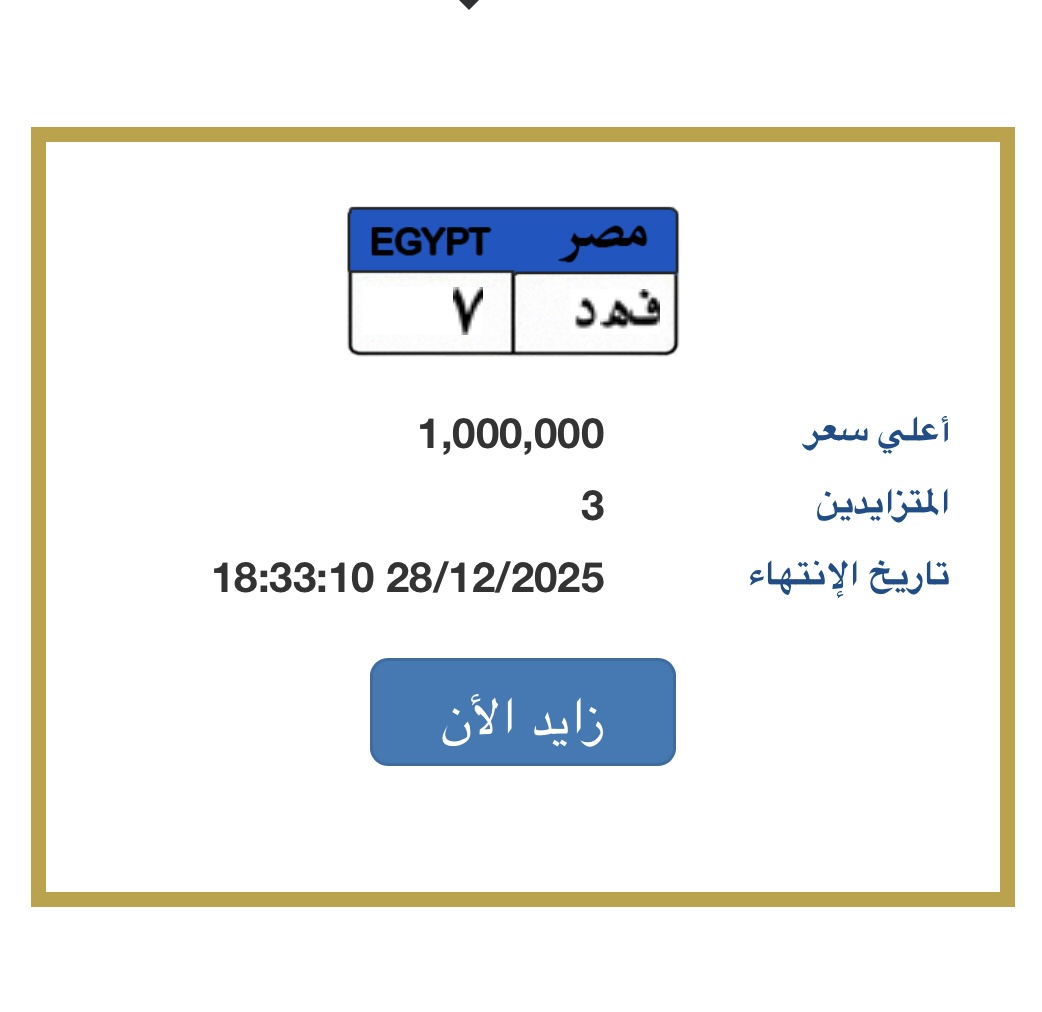This screenshot has height=1012, width=1042.
Task: Tap the زايد الأن bid now button
Action: (522, 712)
